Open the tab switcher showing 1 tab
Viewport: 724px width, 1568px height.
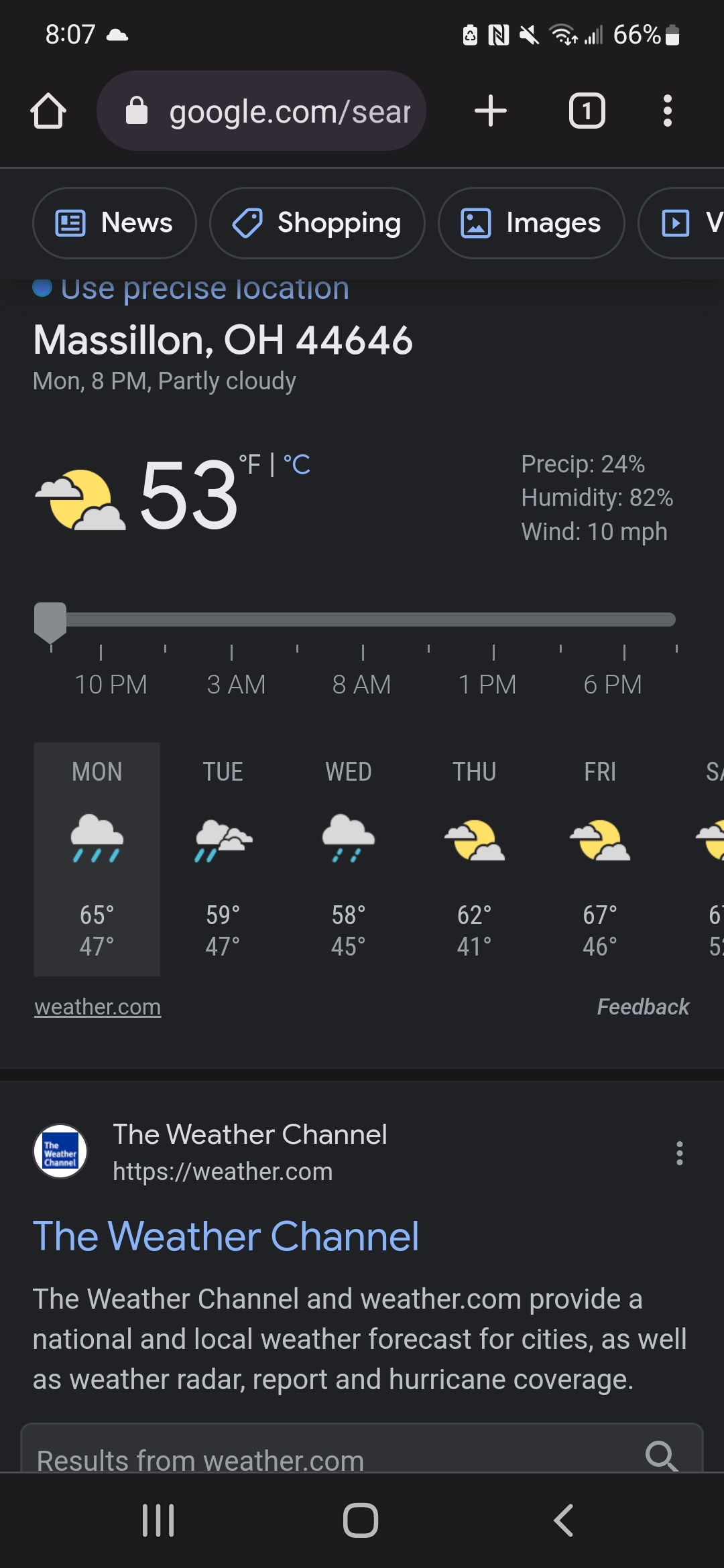point(587,111)
